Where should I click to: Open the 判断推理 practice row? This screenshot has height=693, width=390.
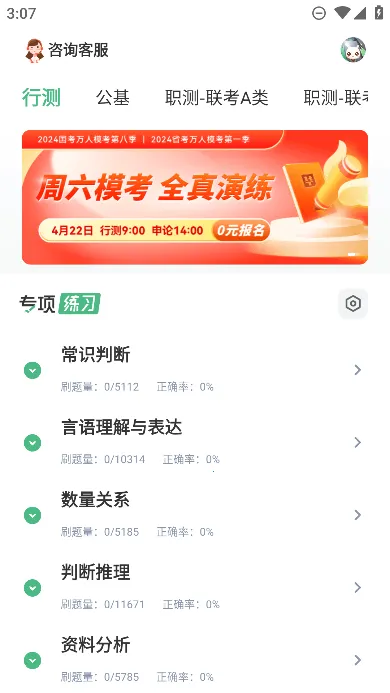click(x=195, y=587)
